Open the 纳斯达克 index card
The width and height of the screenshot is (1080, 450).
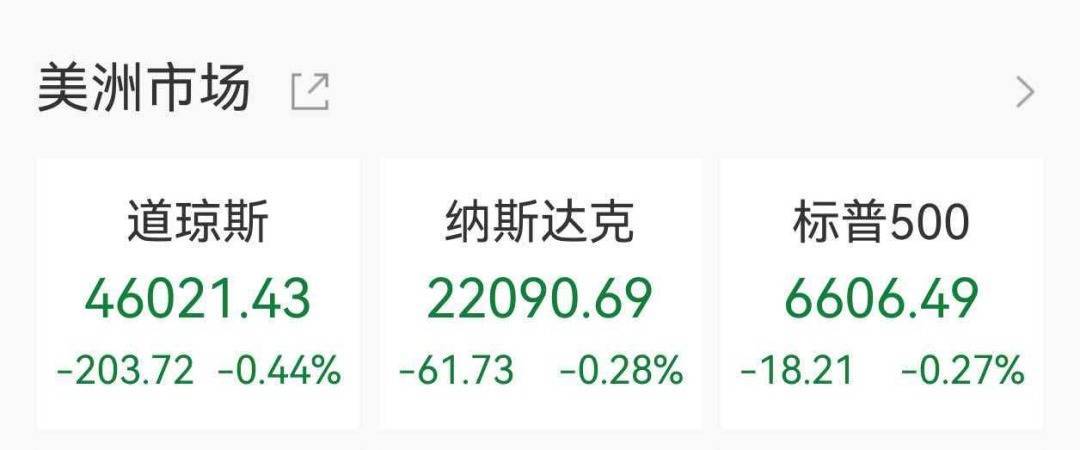540,295
